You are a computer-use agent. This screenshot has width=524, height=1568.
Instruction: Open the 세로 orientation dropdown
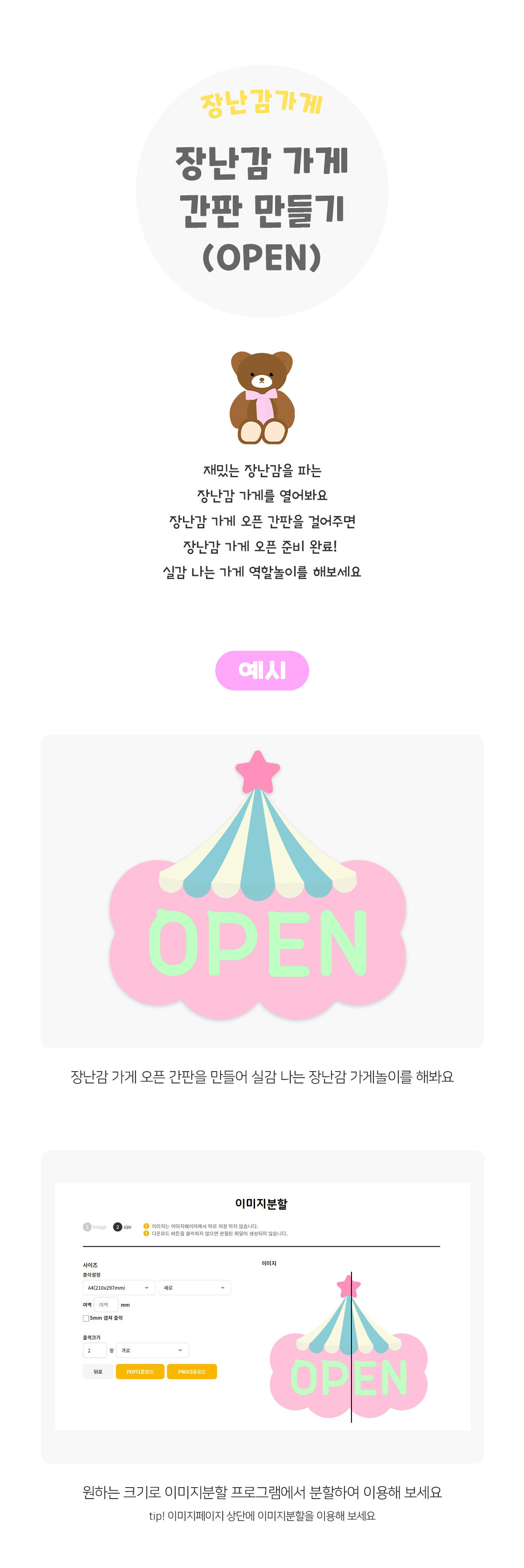pos(196,1288)
